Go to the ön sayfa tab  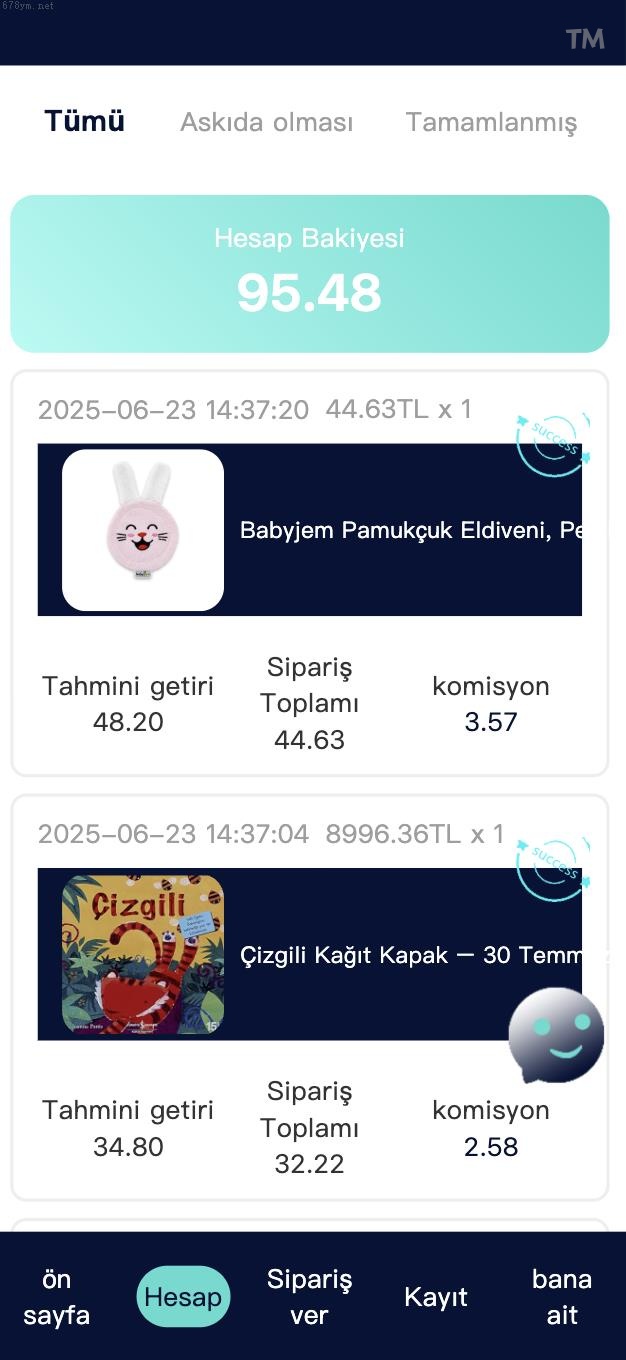click(57, 1297)
